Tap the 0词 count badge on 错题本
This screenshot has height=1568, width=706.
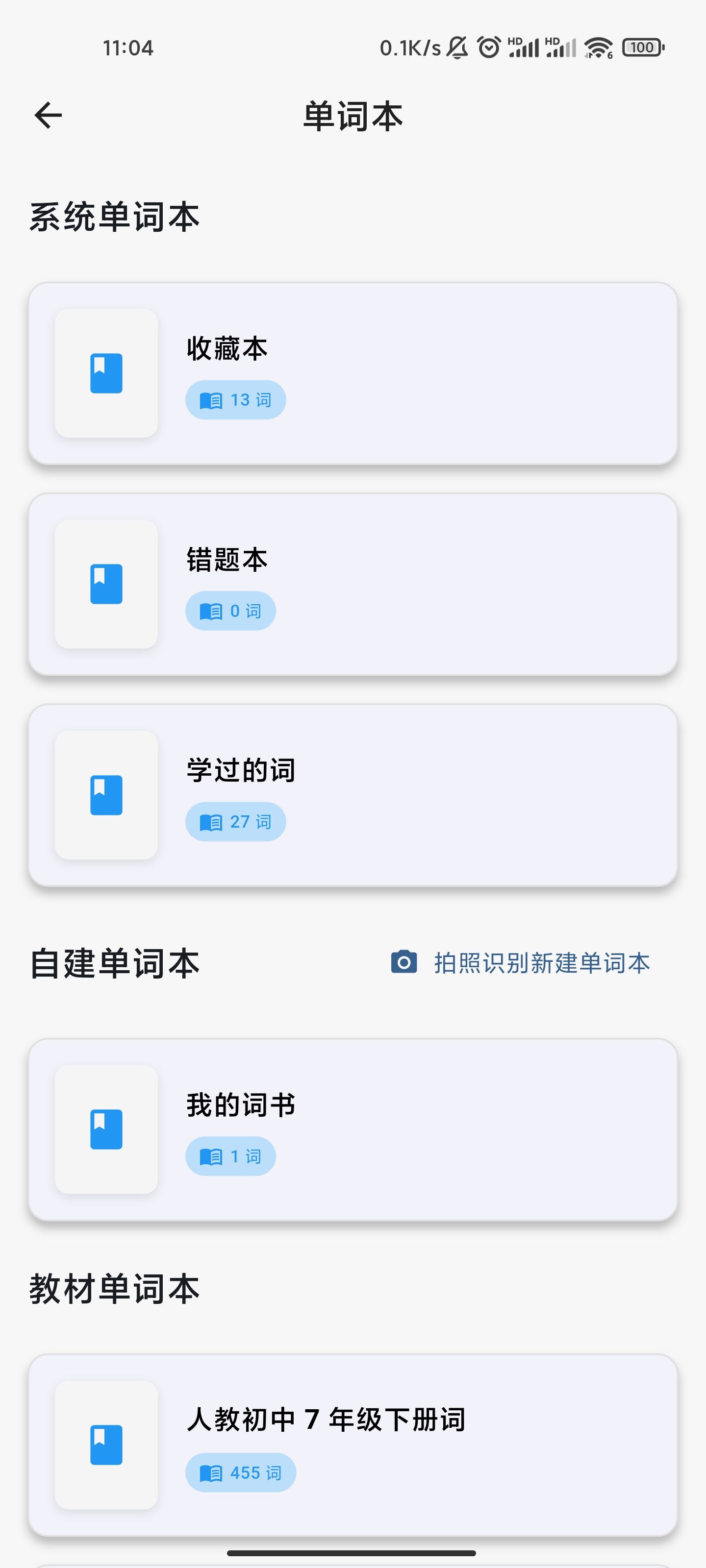pyautogui.click(x=230, y=611)
